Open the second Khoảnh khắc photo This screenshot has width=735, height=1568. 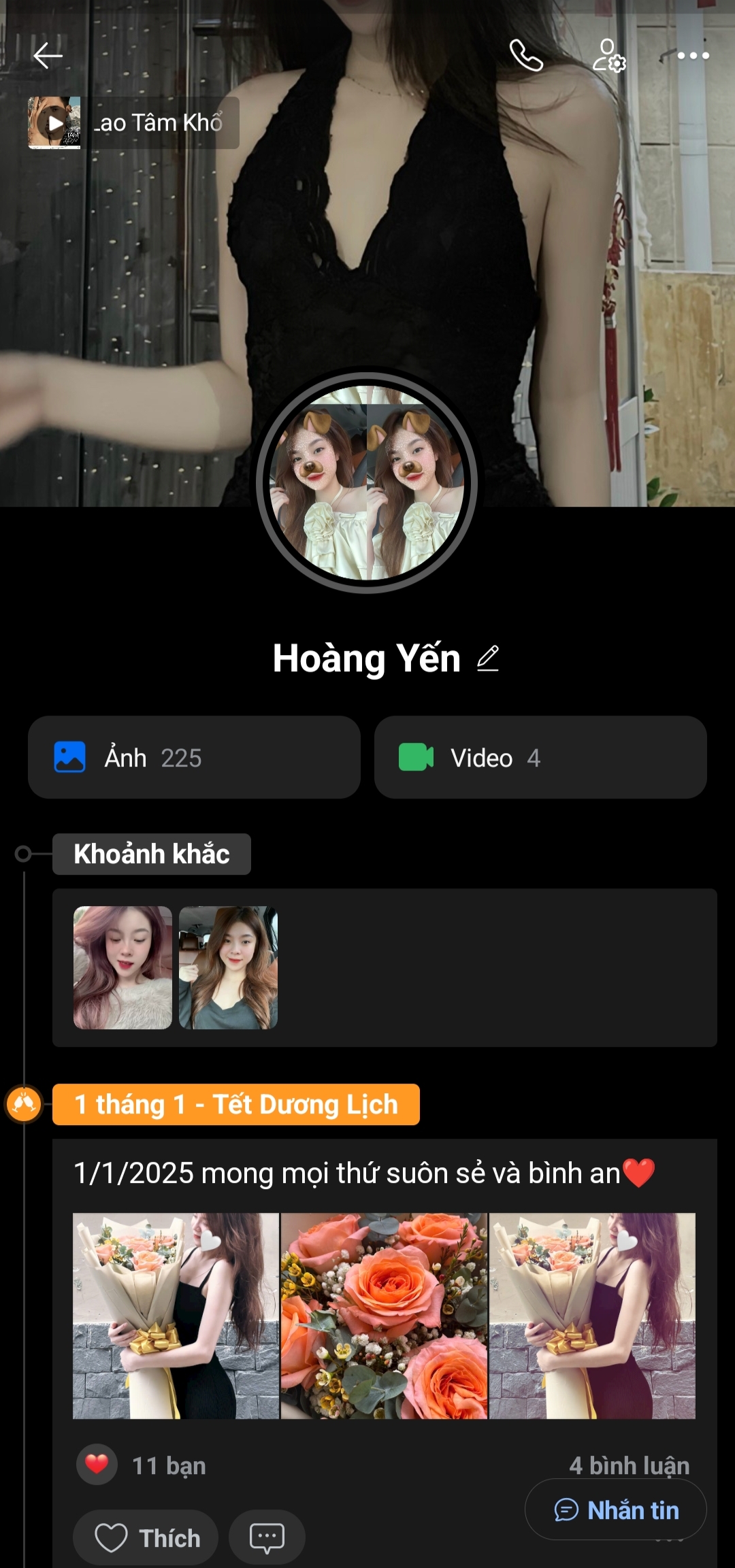[x=228, y=967]
